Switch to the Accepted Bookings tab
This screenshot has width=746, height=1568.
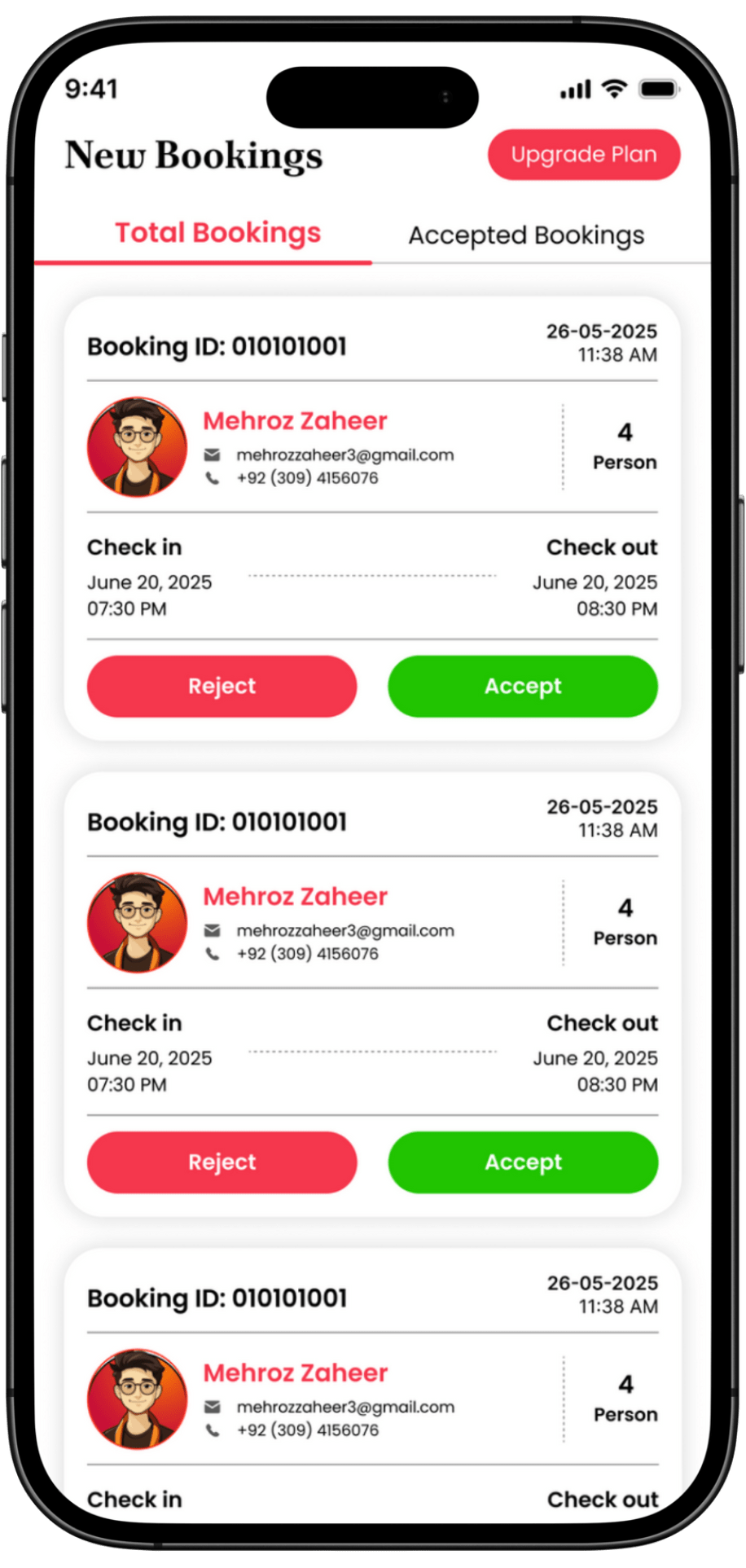[526, 235]
